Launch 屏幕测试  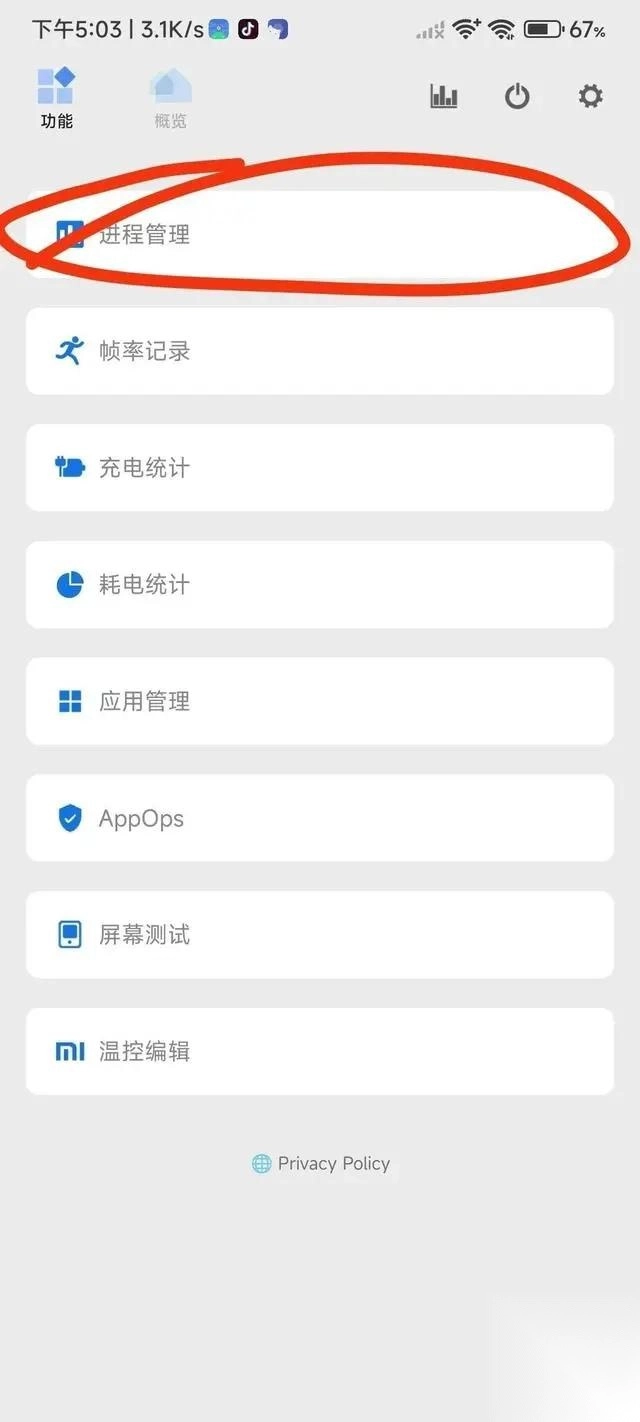coord(320,935)
